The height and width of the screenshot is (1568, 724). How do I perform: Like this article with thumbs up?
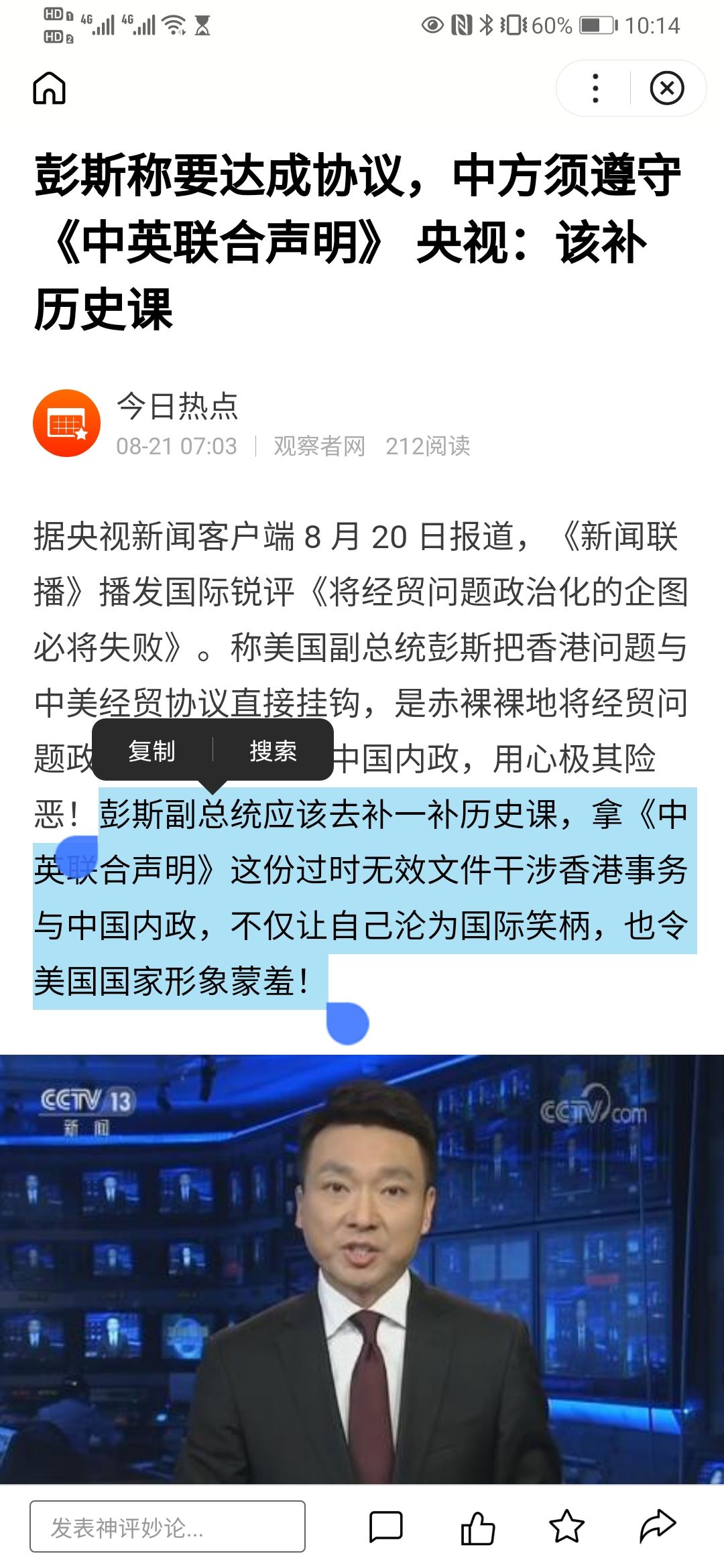pyautogui.click(x=477, y=1527)
